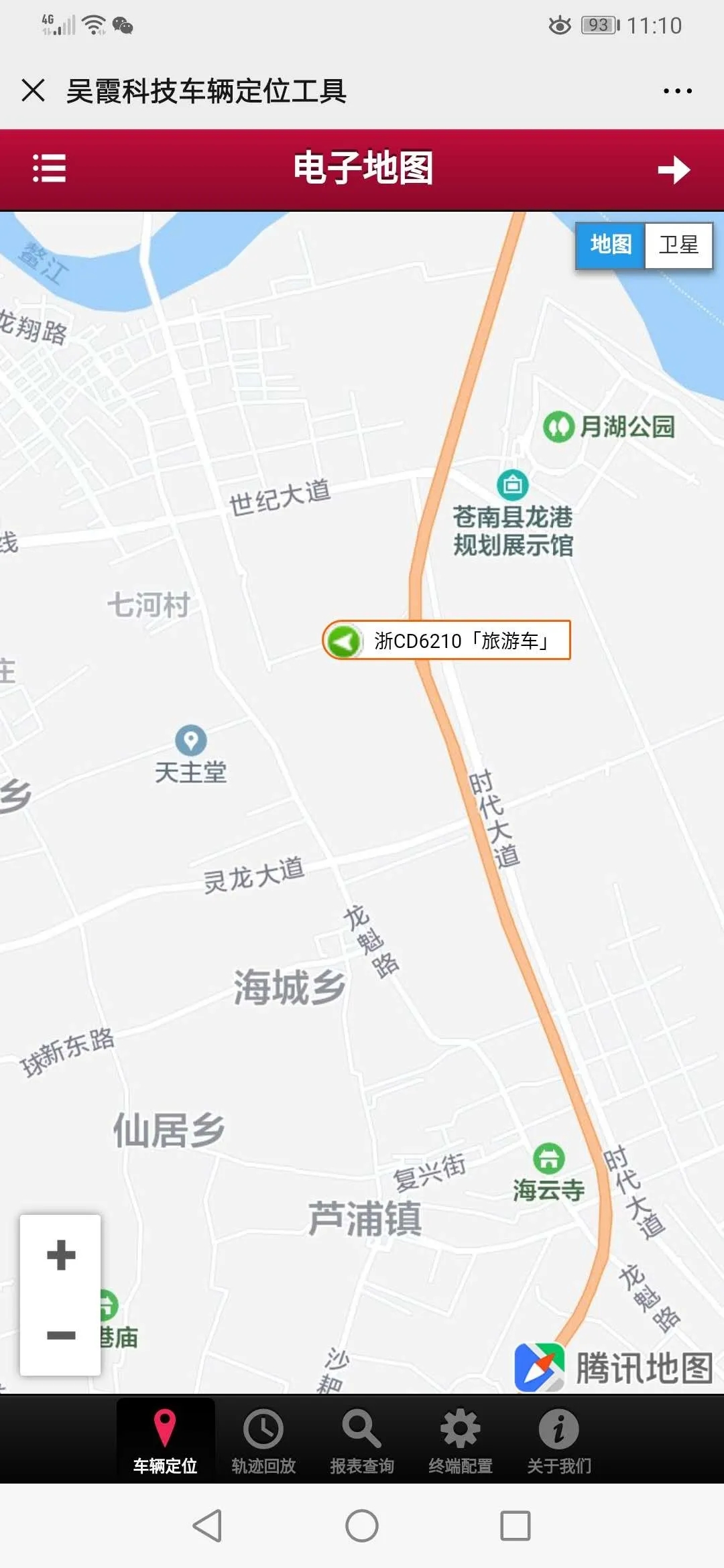Switch map to 卫星 view
The height and width of the screenshot is (1568, 724).
(678, 245)
